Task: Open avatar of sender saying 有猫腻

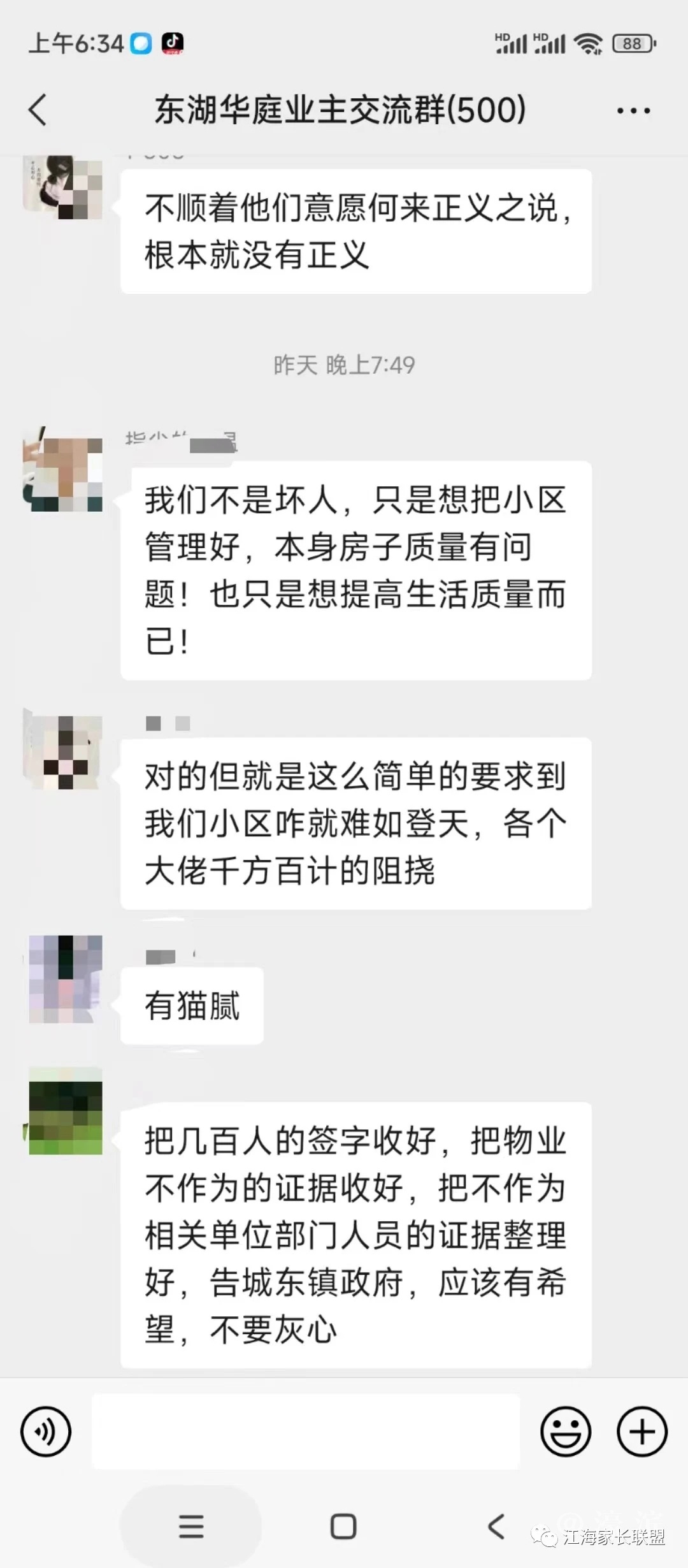Action: (x=66, y=978)
